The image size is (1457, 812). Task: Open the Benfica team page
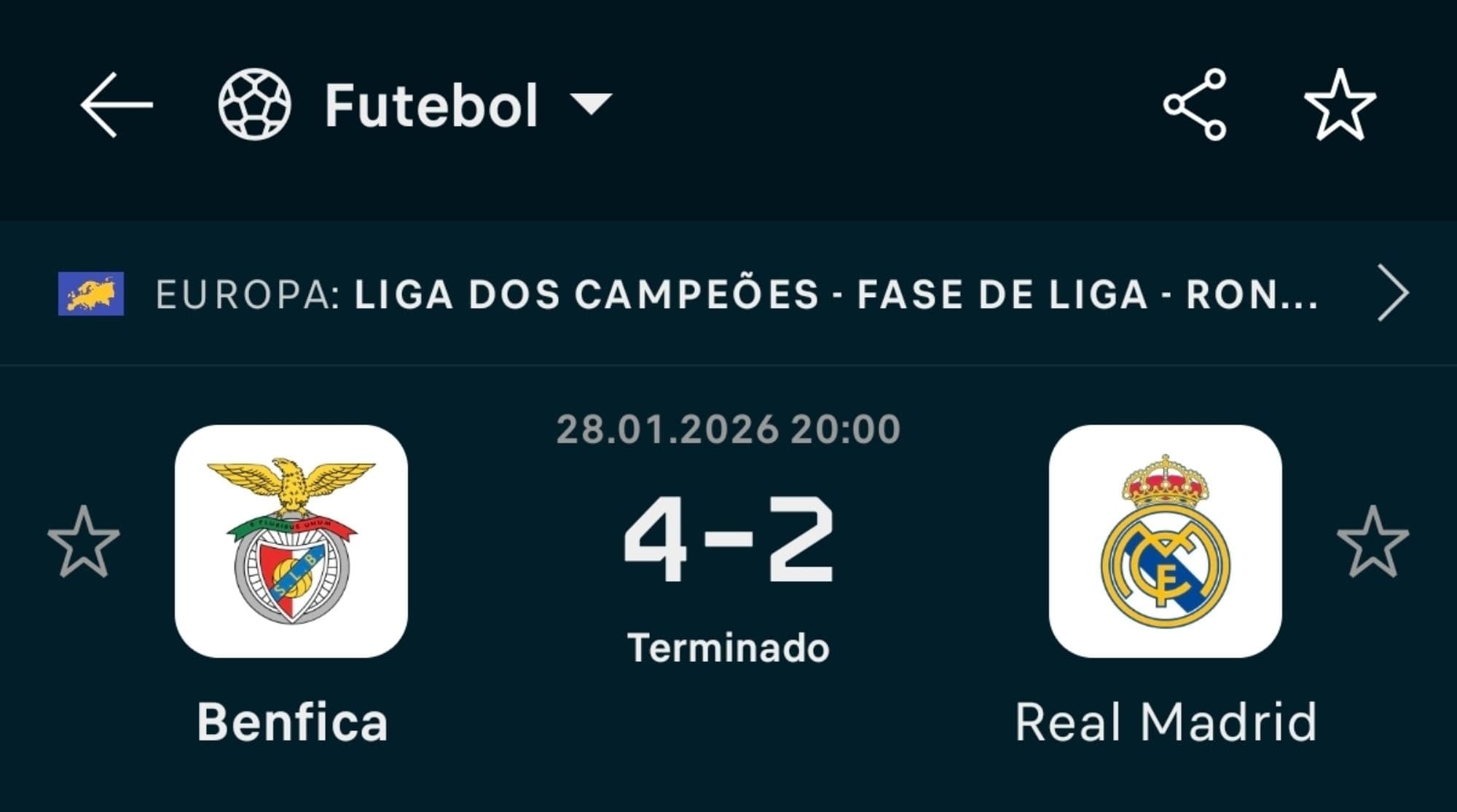tap(291, 541)
